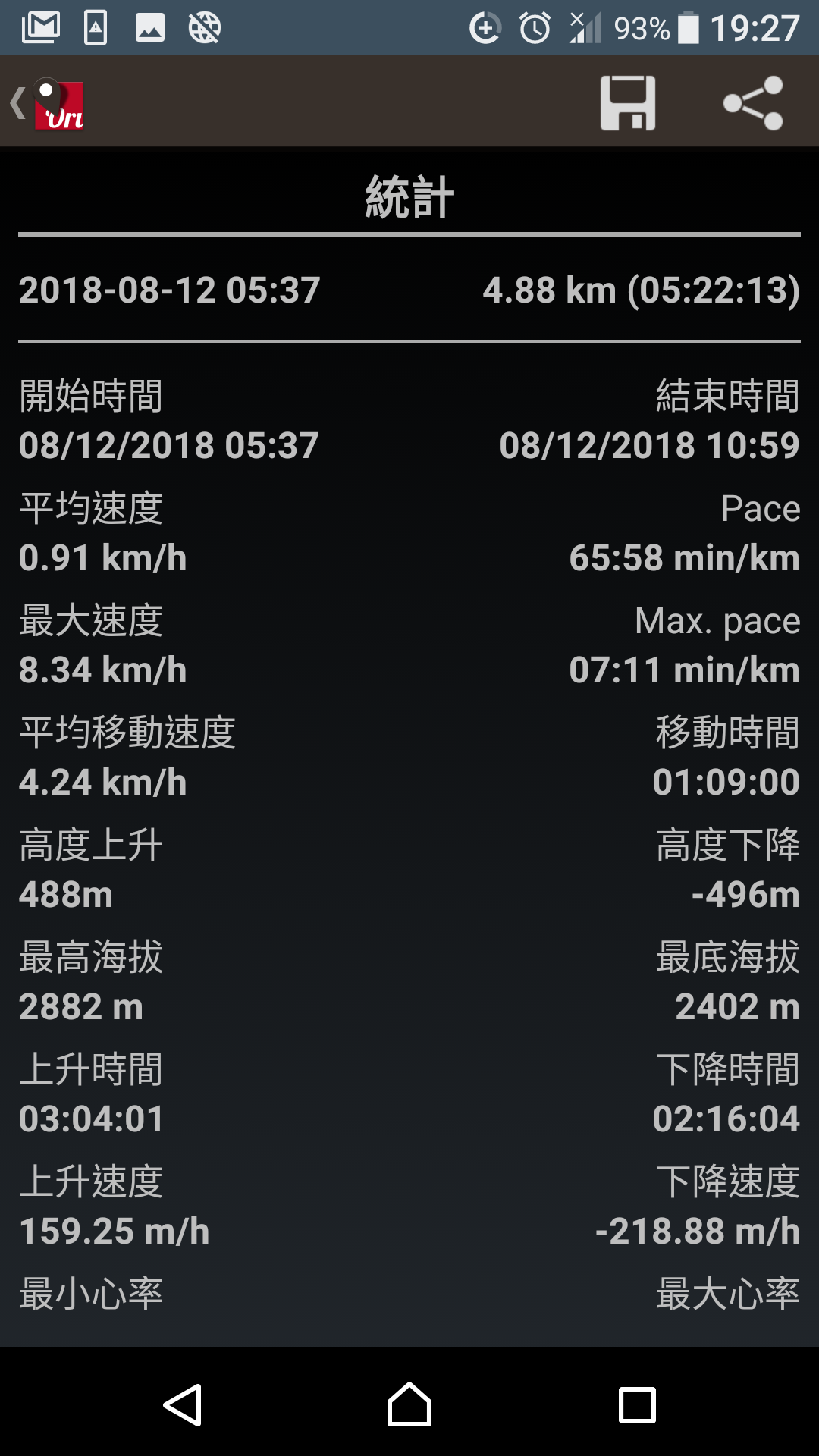Viewport: 819px width, 1456px height.
Task: Save the track statistics
Action: pos(627,103)
